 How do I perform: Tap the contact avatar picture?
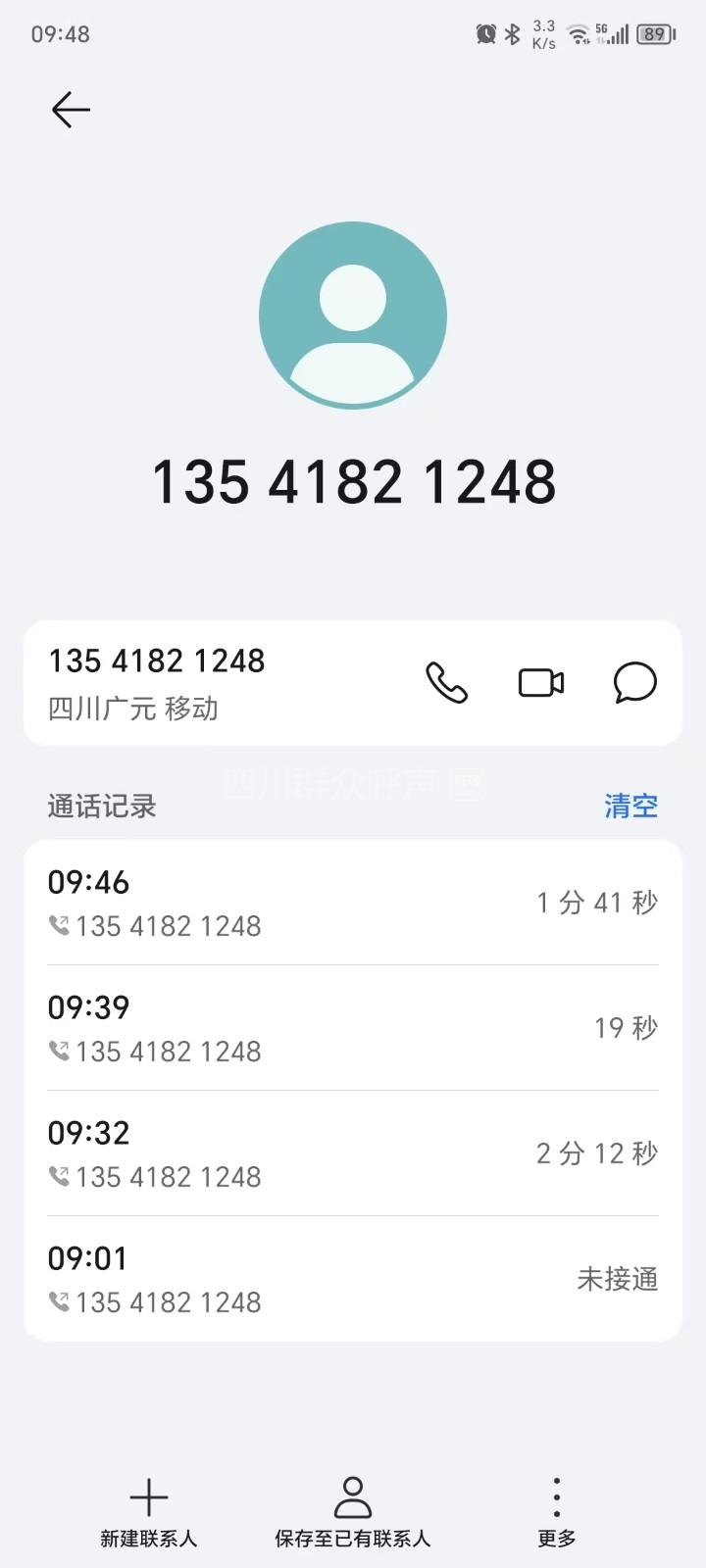click(x=353, y=316)
